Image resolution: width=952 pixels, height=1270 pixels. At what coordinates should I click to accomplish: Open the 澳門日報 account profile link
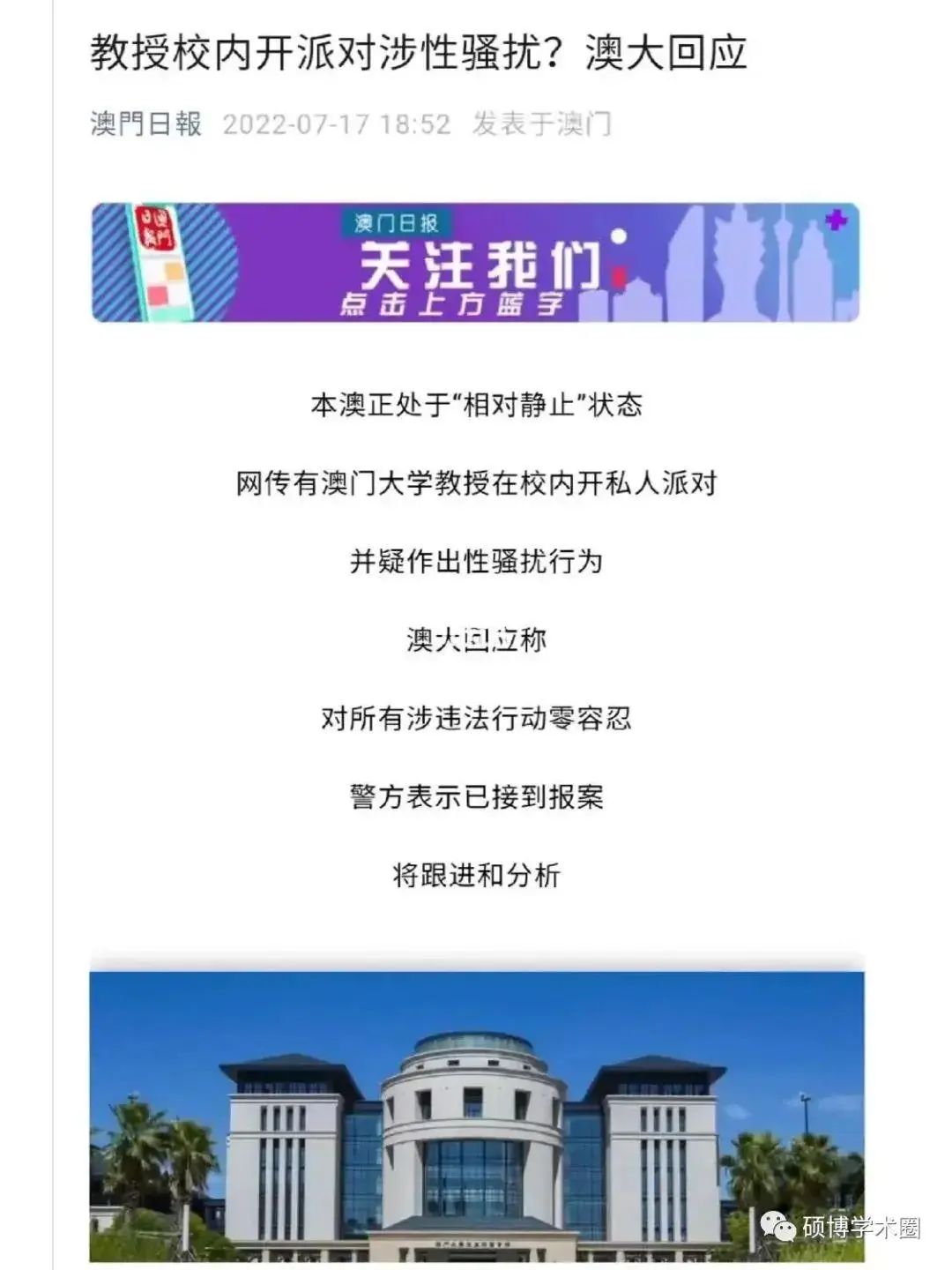146,123
